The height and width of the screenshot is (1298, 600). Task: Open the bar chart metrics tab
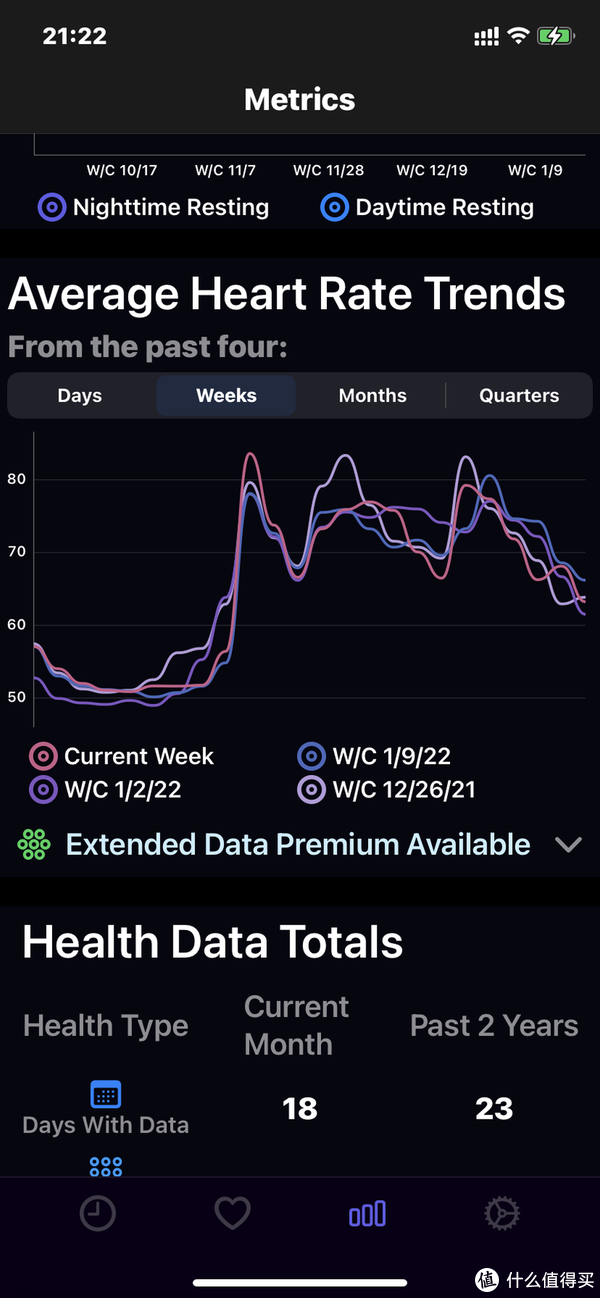367,1214
